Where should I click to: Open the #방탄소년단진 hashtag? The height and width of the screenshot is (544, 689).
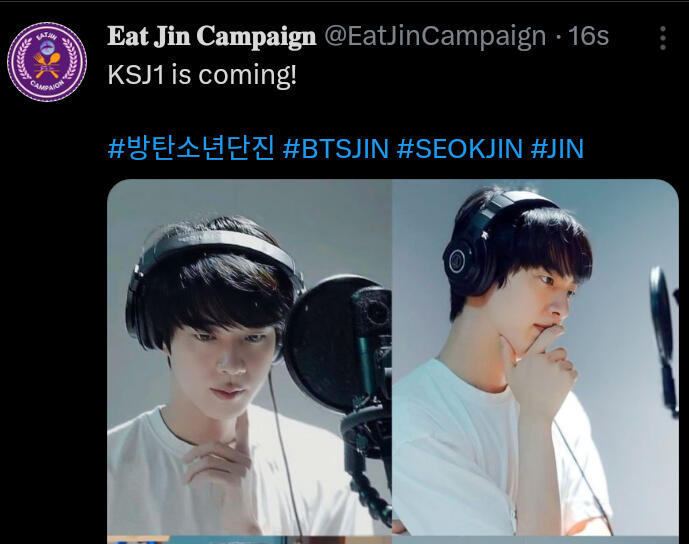[191, 149]
